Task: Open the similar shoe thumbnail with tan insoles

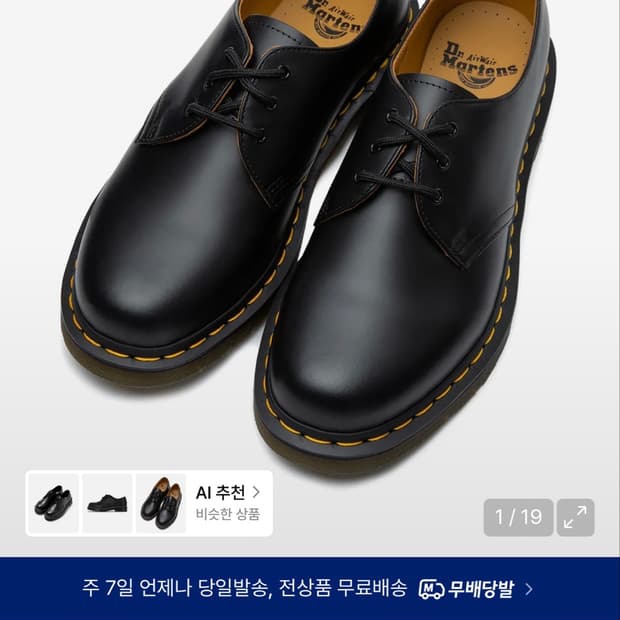Action: (161, 503)
